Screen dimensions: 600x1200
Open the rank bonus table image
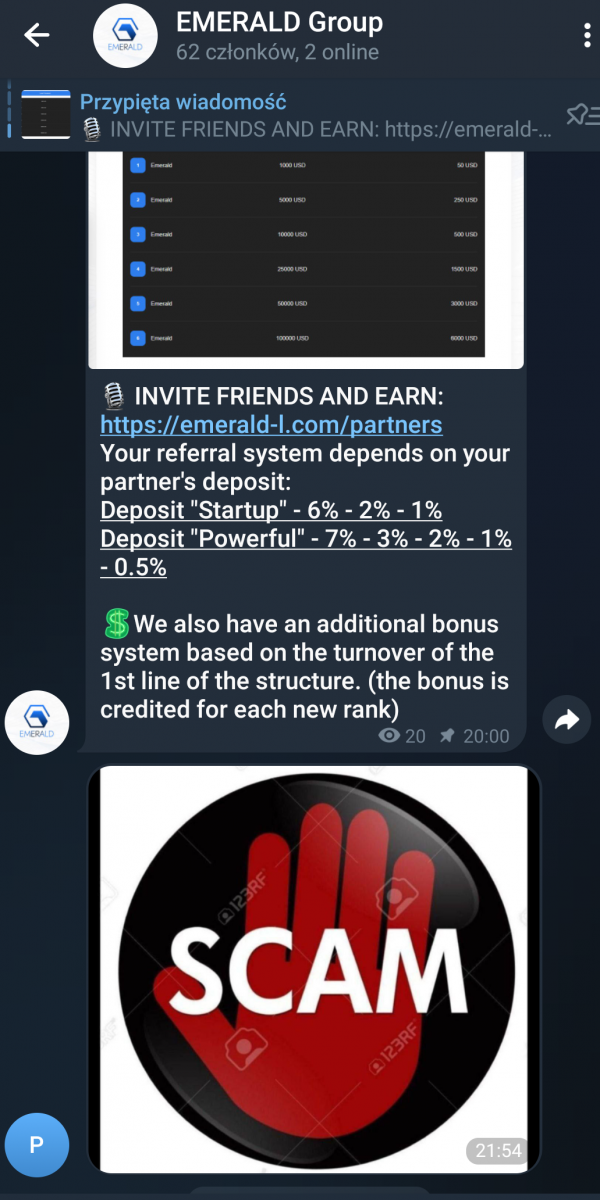click(x=303, y=260)
